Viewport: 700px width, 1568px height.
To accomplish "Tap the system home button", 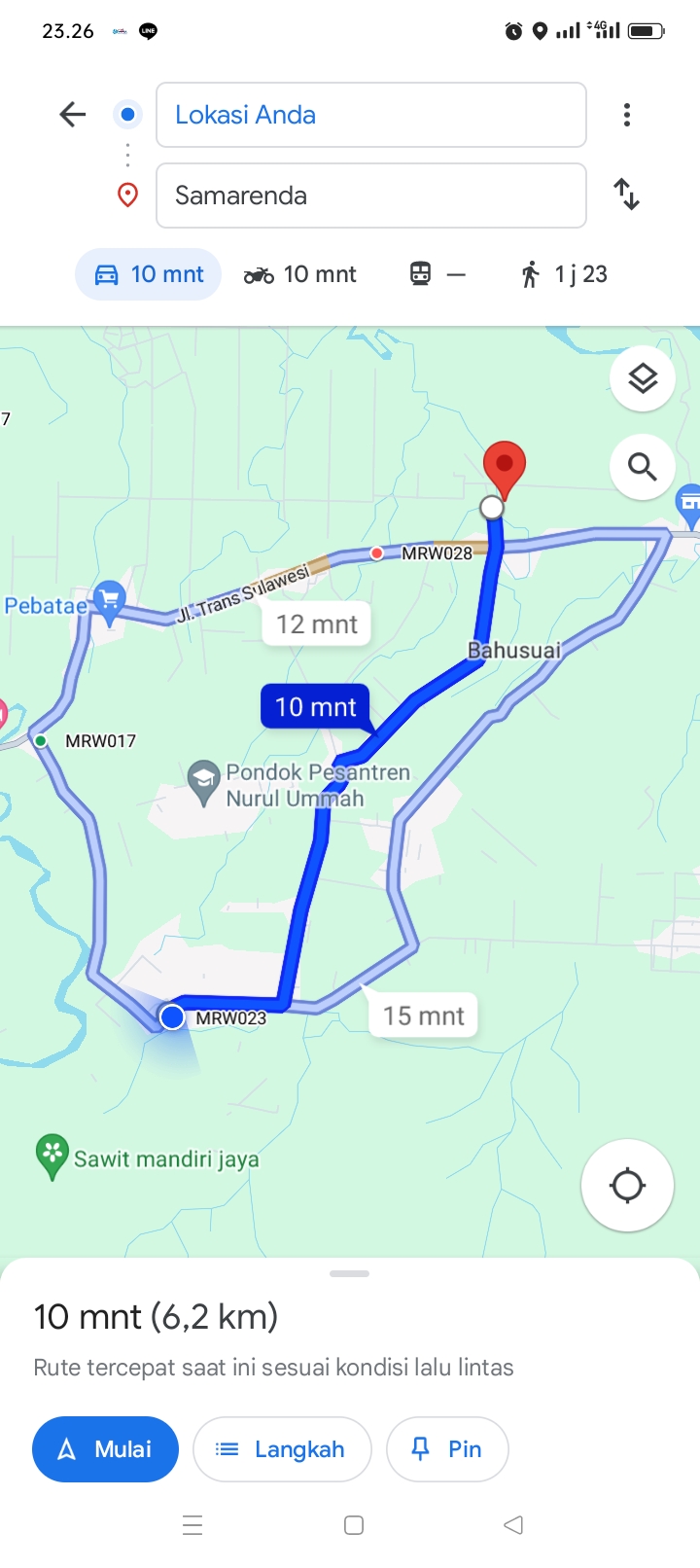I will coord(354,1525).
